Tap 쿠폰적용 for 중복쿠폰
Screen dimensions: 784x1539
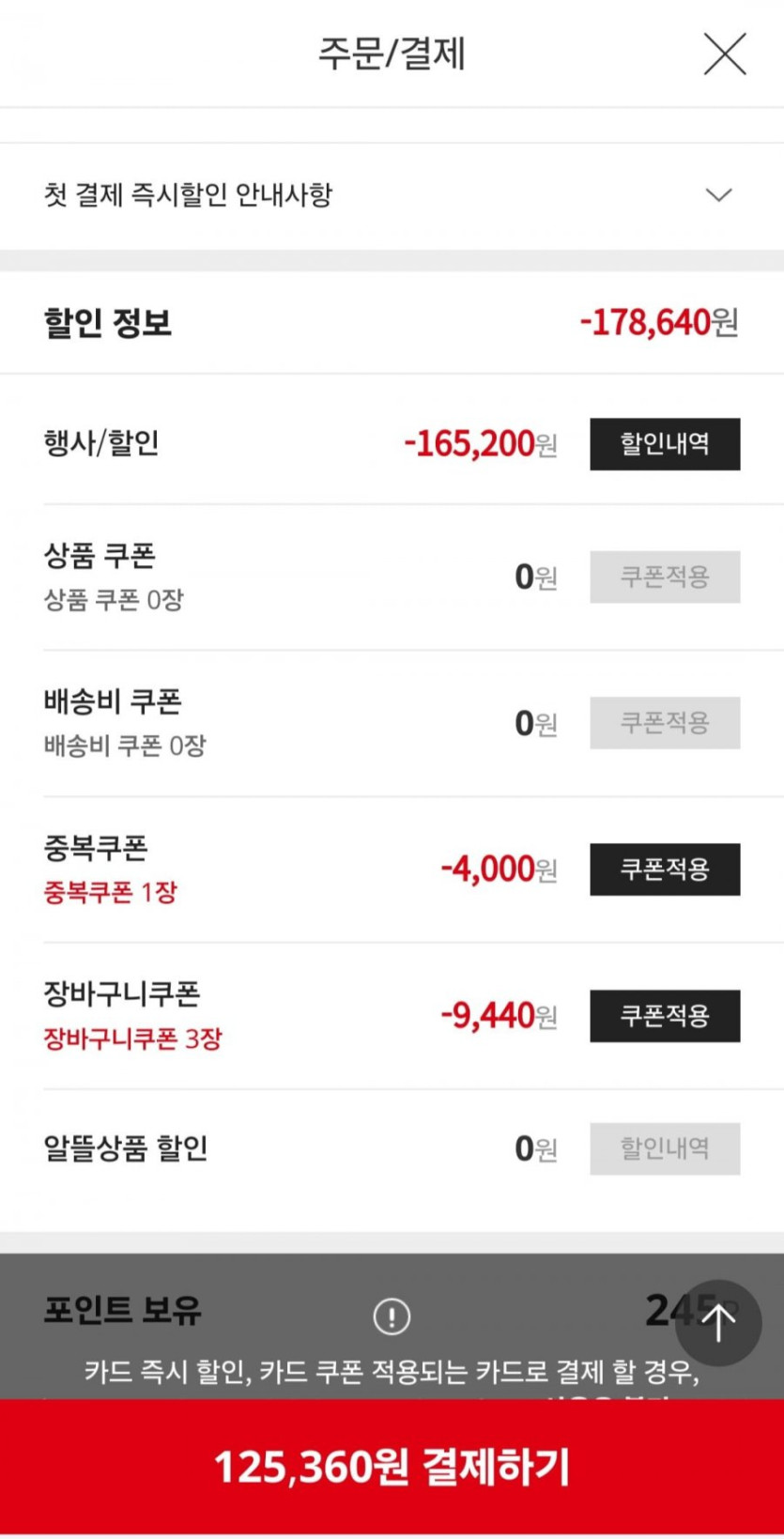pyautogui.click(x=665, y=870)
